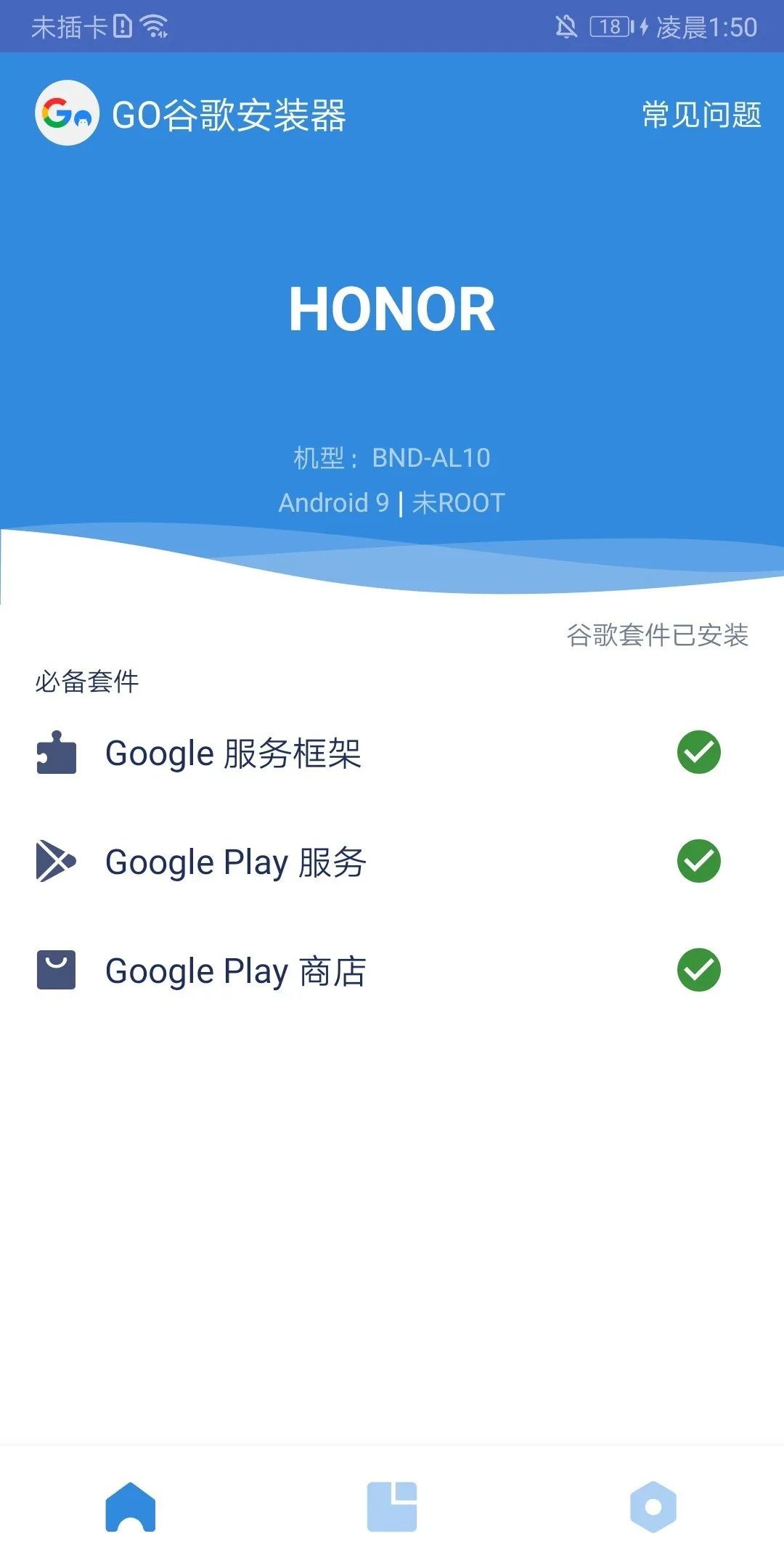The width and height of the screenshot is (784, 1568).
Task: Open the 常见问题 FAQ link
Action: pyautogui.click(x=701, y=115)
